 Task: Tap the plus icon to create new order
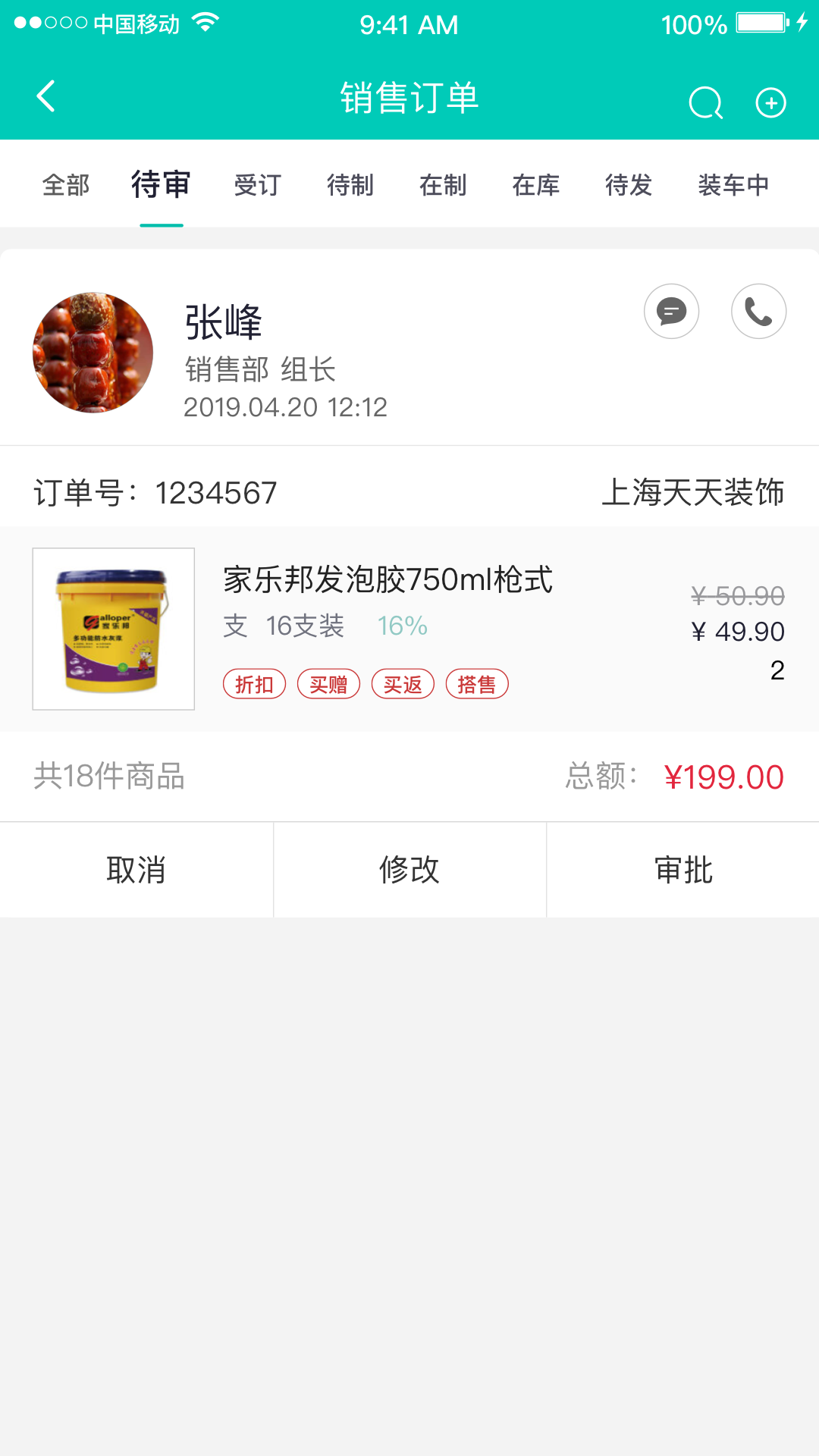coord(770,101)
